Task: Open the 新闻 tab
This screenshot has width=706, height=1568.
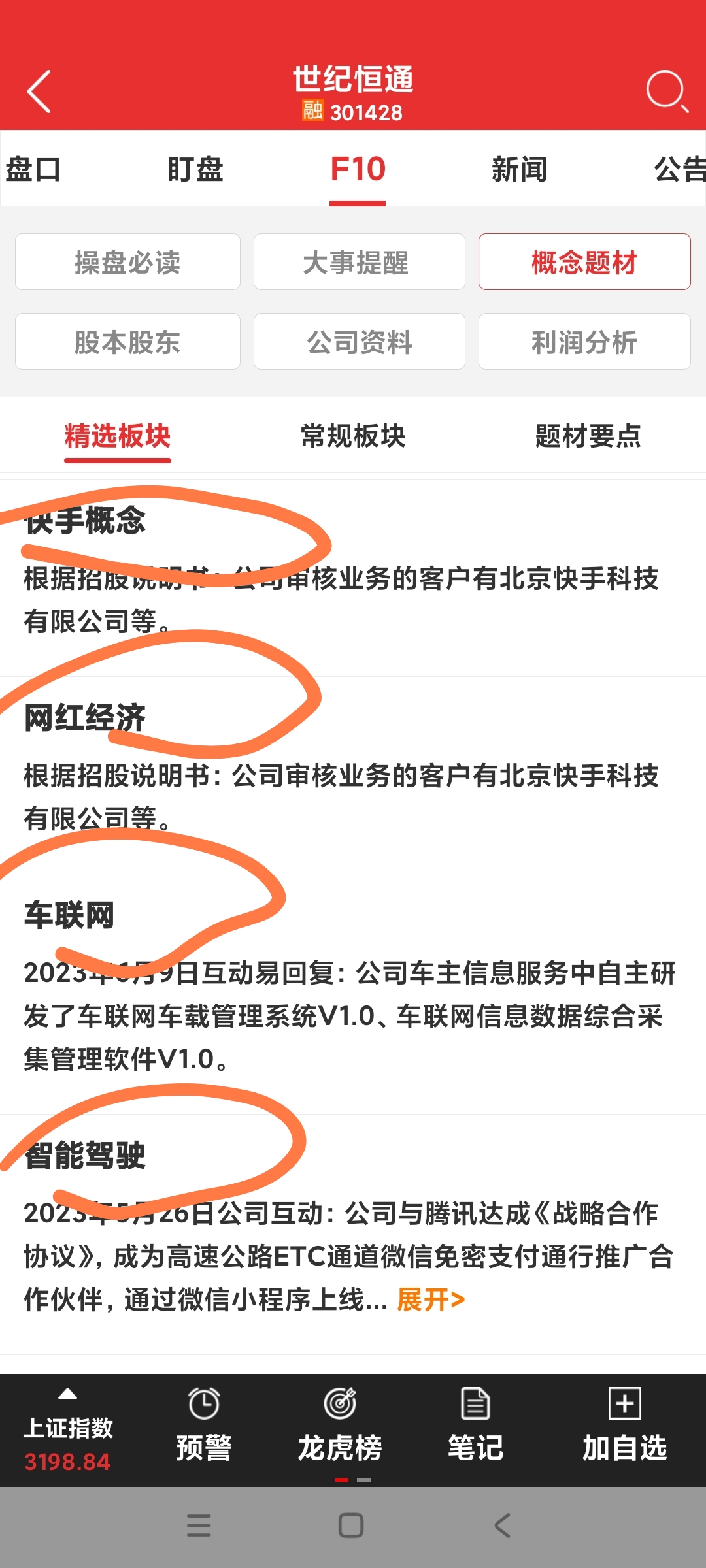Action: point(520,170)
